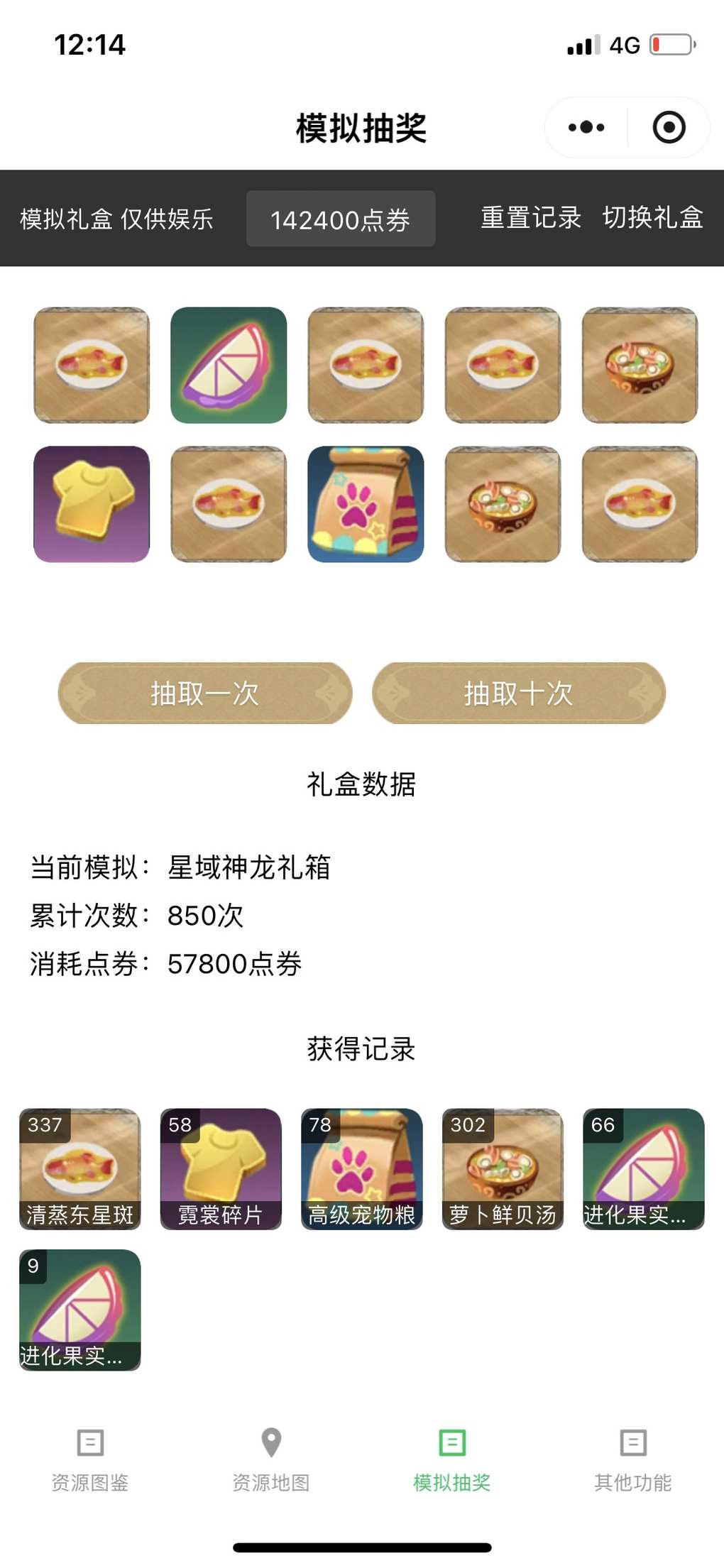
Task: Open the mini program more-options menu
Action: (586, 128)
